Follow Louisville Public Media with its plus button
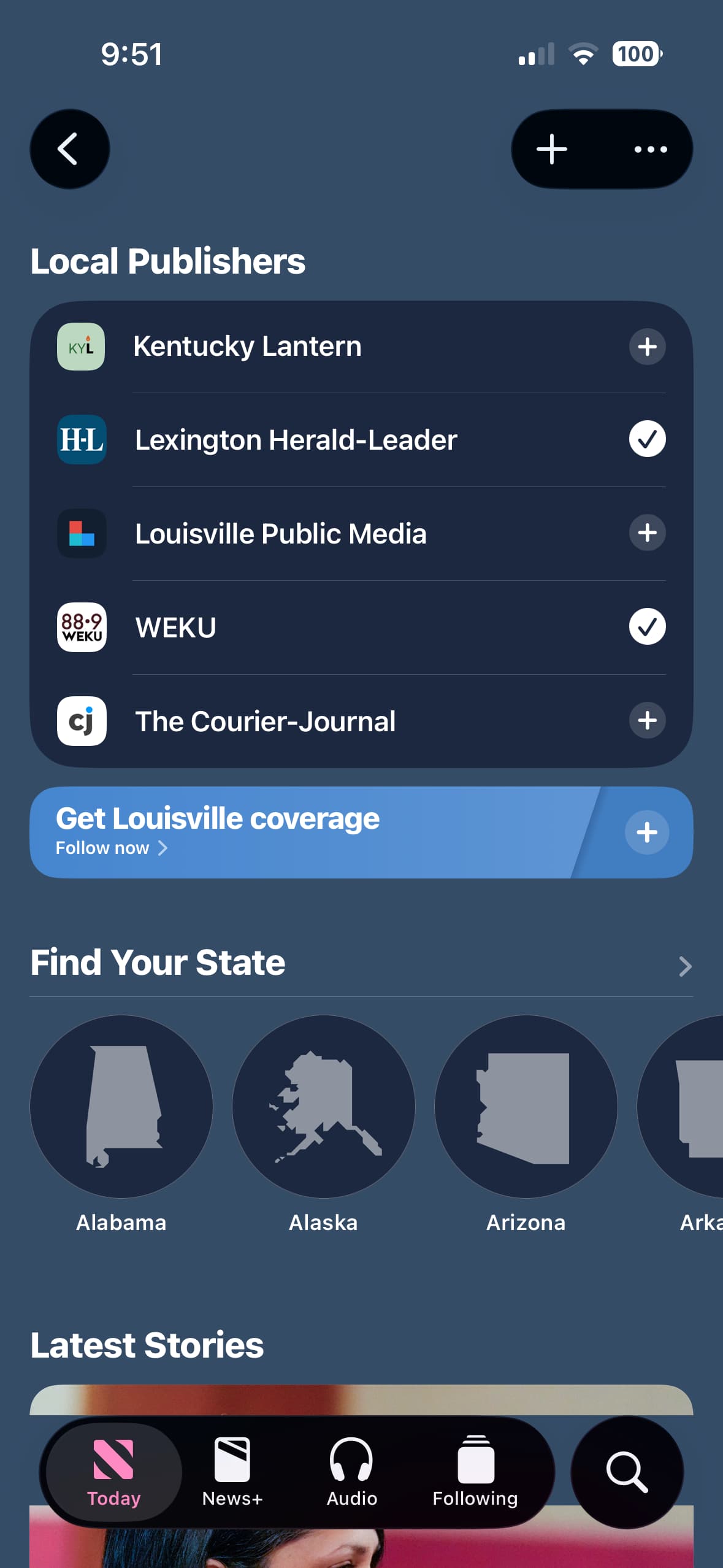 point(647,532)
